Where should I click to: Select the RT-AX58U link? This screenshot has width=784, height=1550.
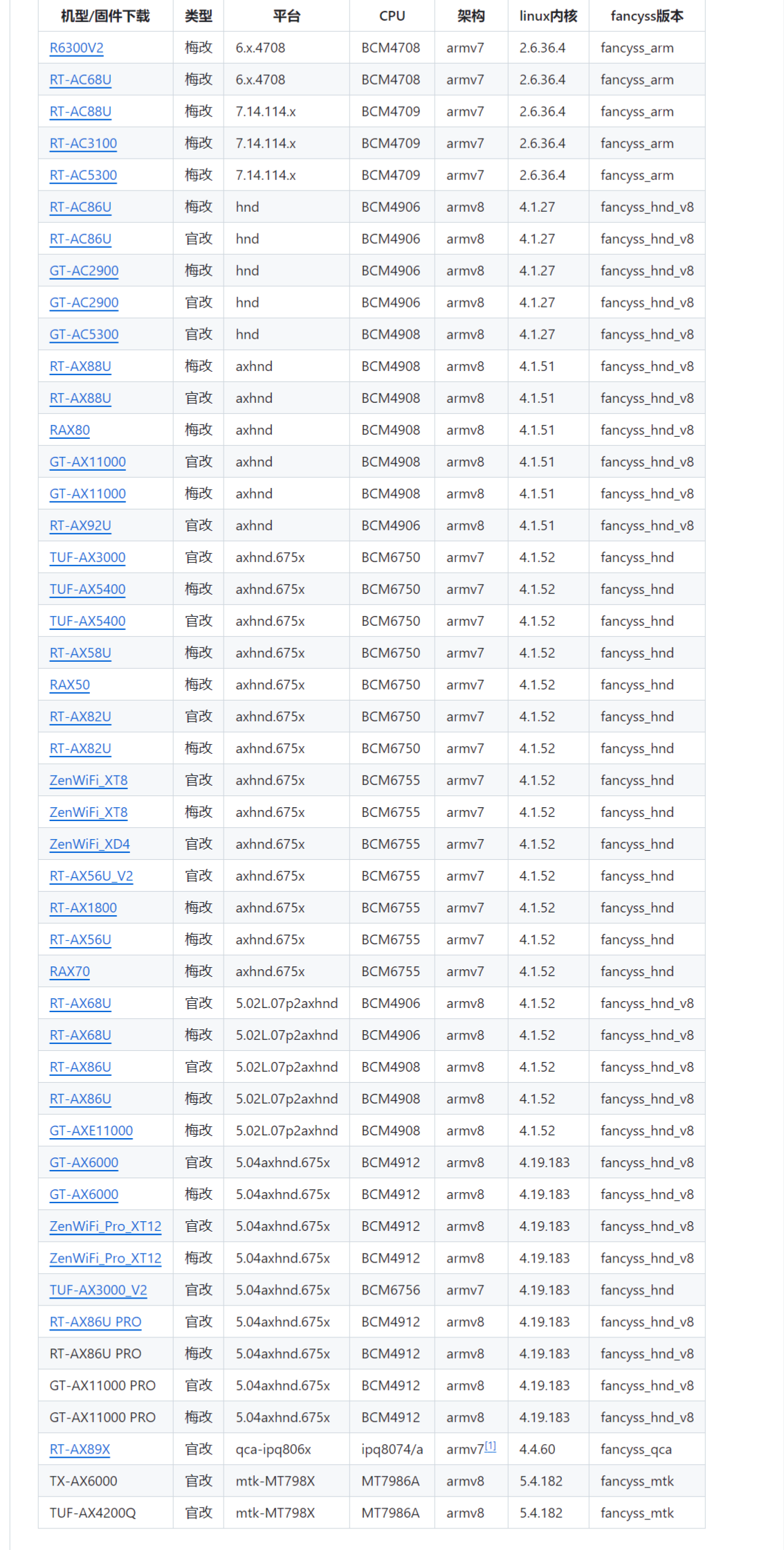point(80,653)
